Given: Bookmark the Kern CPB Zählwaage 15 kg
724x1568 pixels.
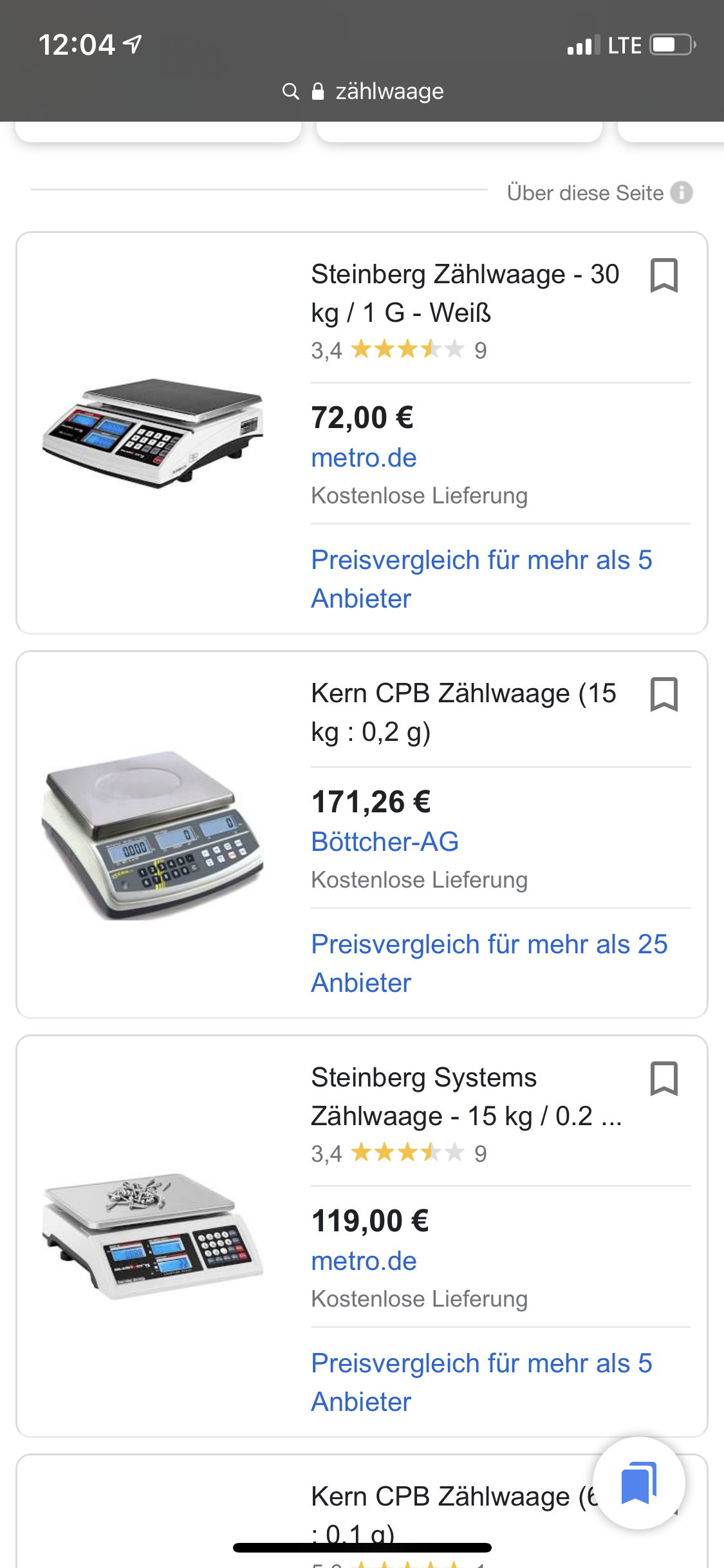Looking at the screenshot, I should click(664, 695).
